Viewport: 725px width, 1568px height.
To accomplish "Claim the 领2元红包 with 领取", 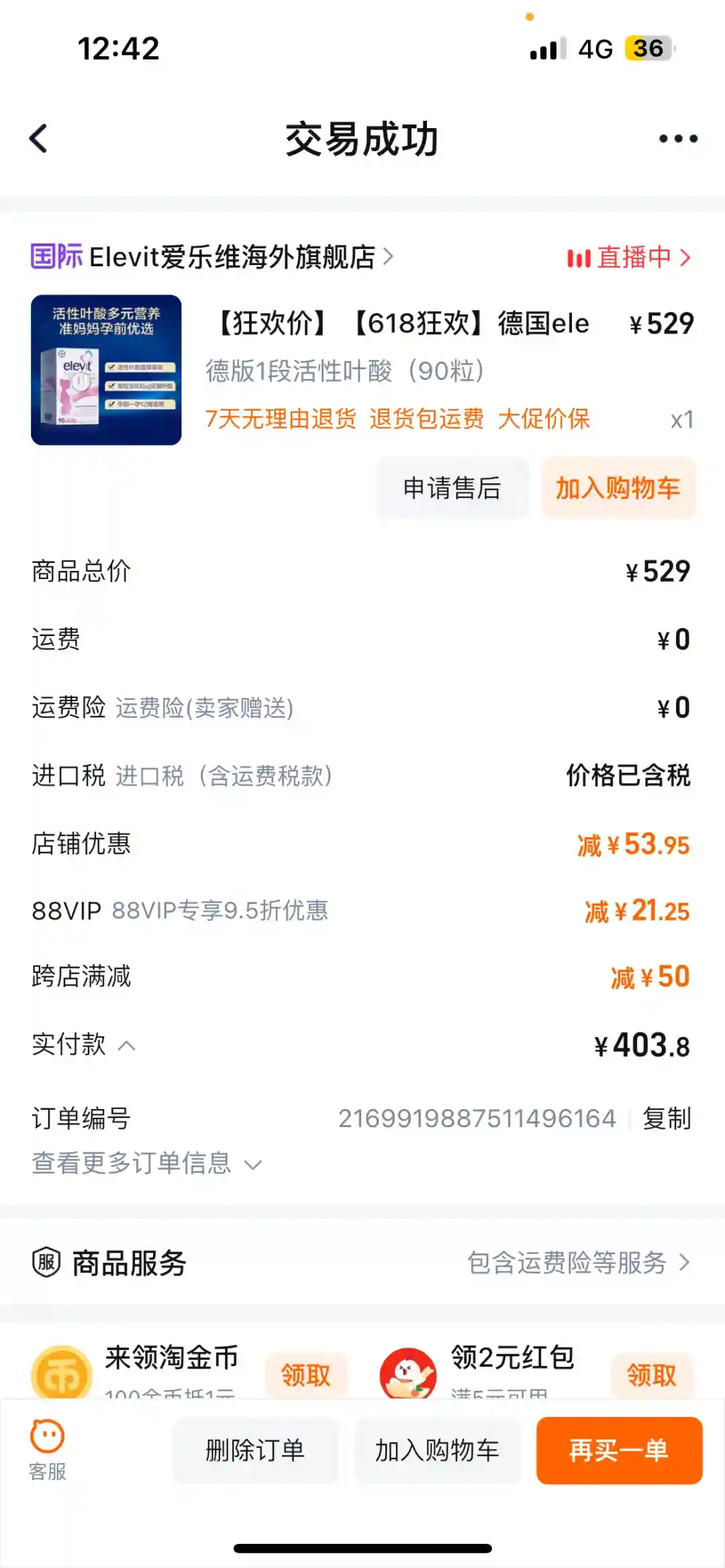I will (x=651, y=1375).
